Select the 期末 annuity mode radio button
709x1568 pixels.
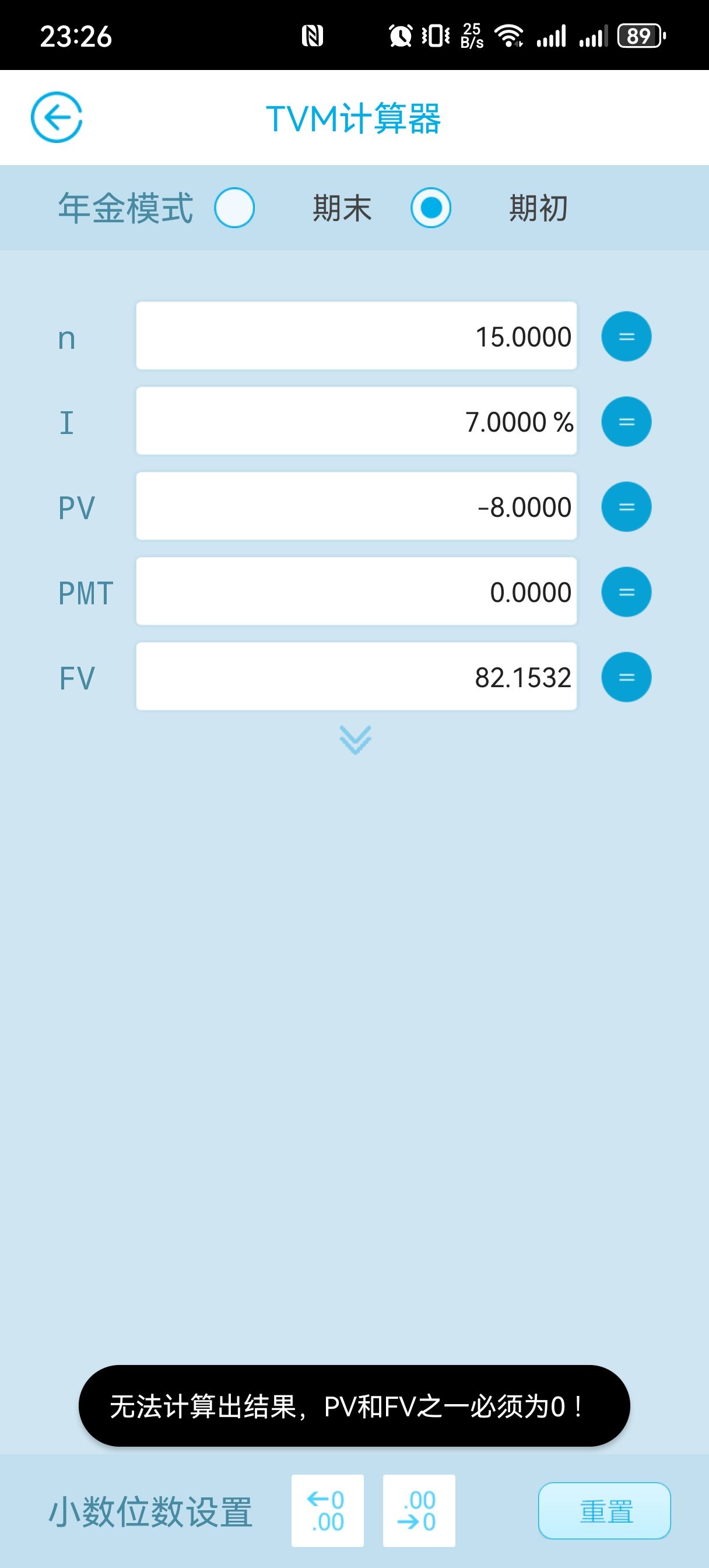[x=234, y=208]
